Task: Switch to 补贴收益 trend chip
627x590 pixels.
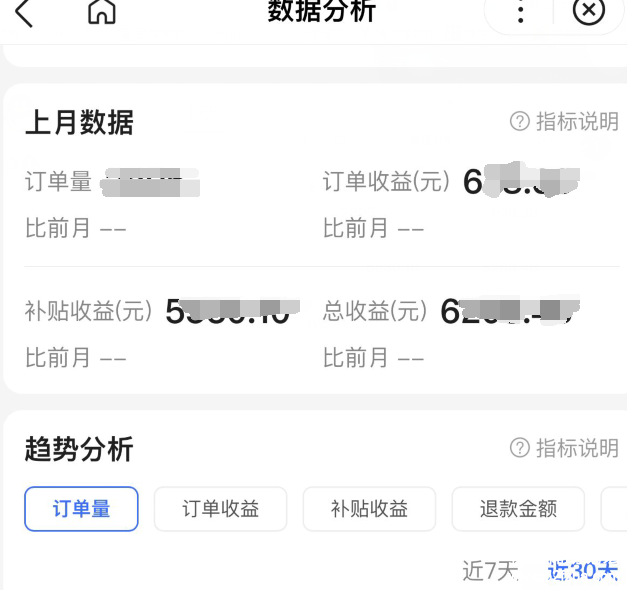Action: point(369,509)
